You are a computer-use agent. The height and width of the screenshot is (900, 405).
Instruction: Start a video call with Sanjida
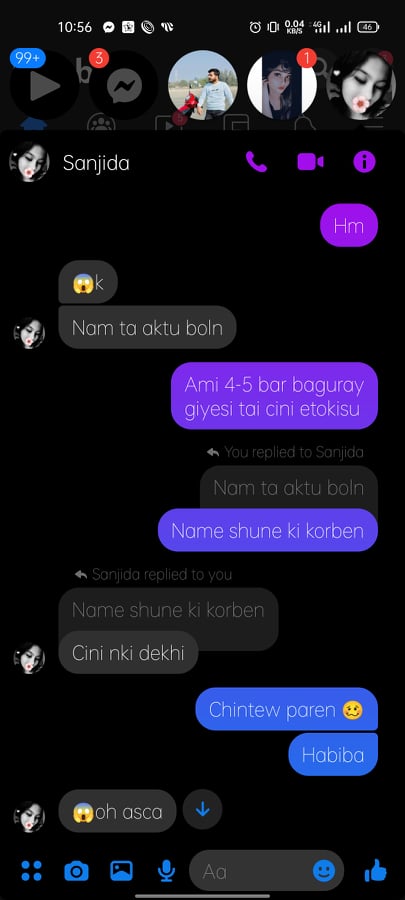click(310, 162)
